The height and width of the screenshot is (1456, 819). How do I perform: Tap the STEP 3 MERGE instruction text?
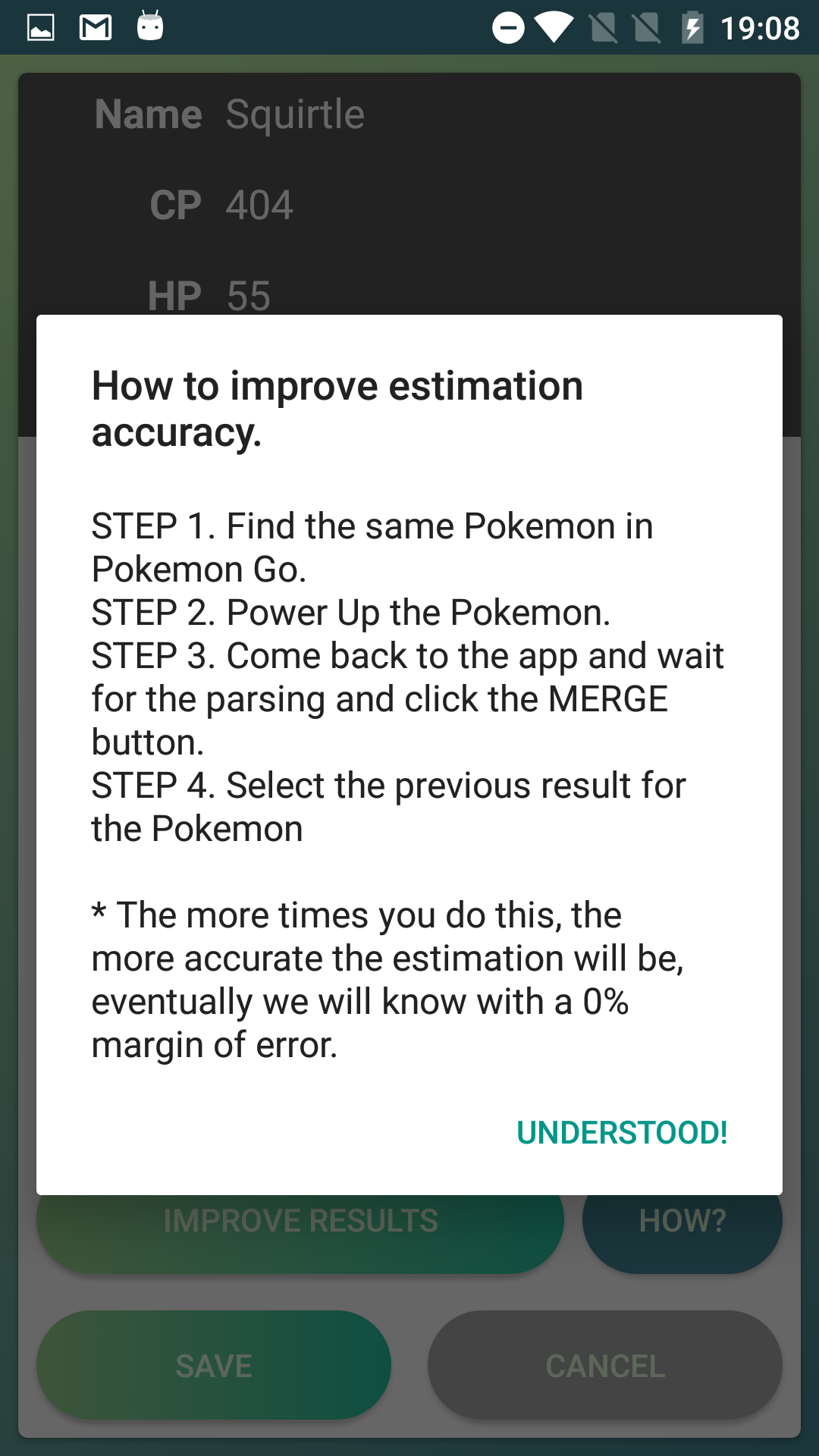tap(408, 698)
